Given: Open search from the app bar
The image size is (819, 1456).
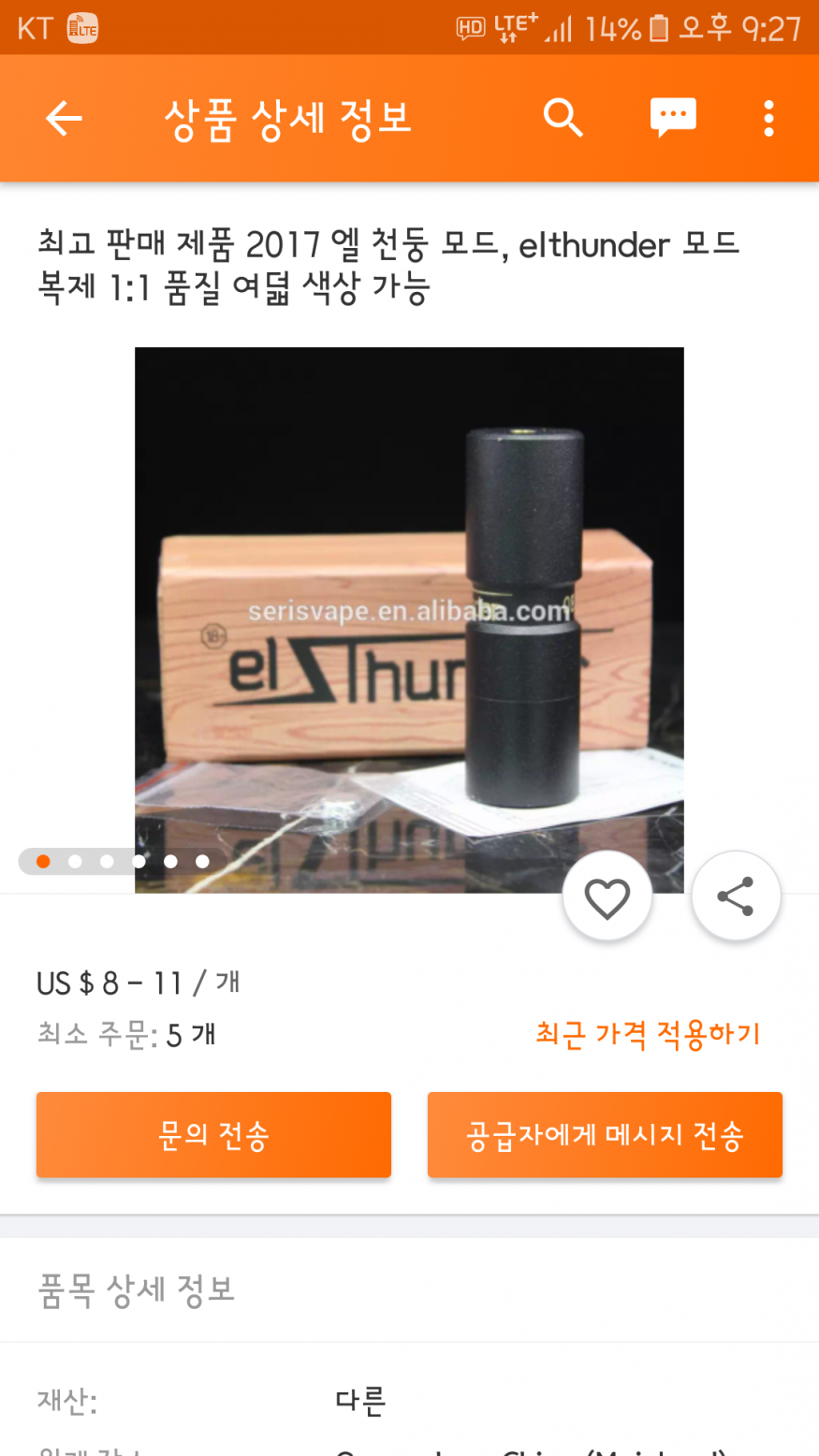Looking at the screenshot, I should click(563, 119).
